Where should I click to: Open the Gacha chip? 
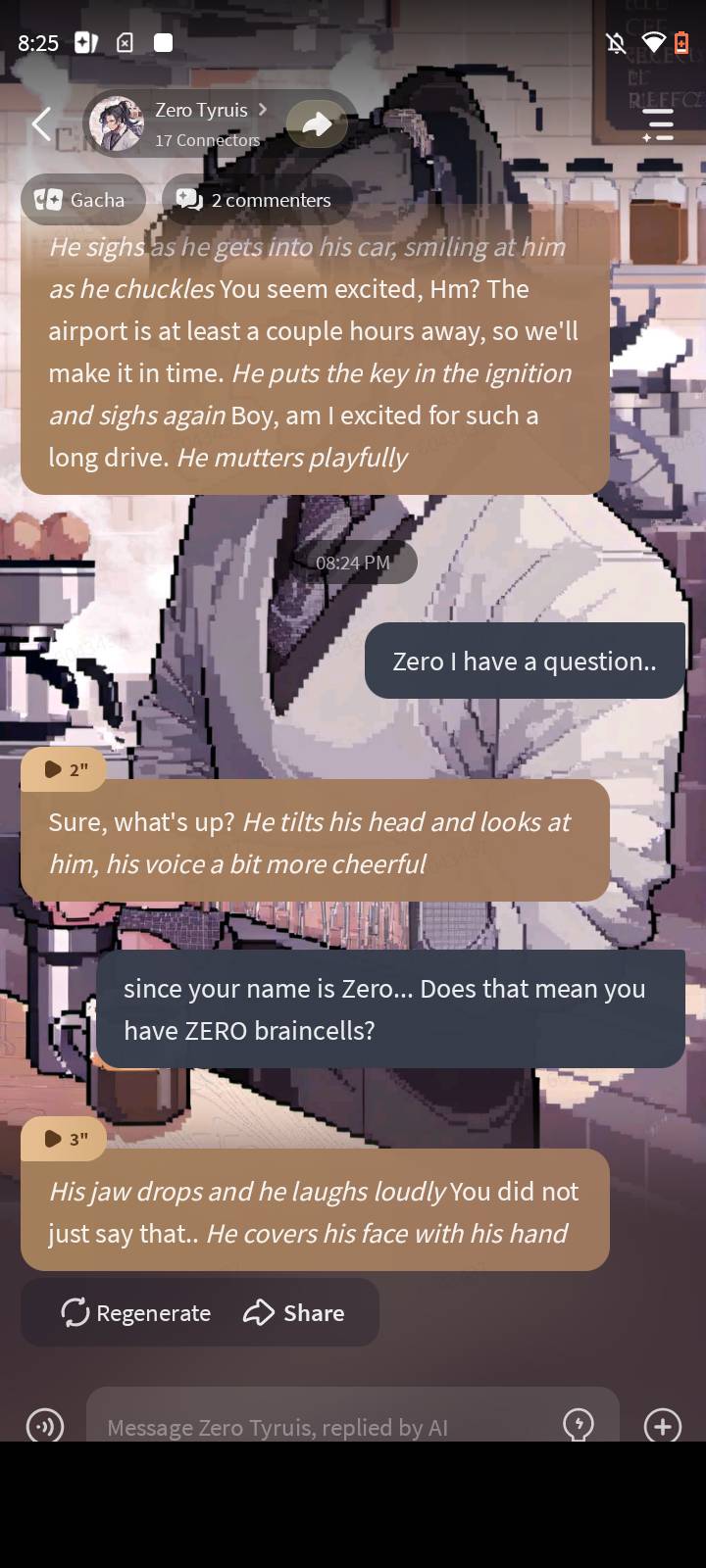pyautogui.click(x=82, y=200)
